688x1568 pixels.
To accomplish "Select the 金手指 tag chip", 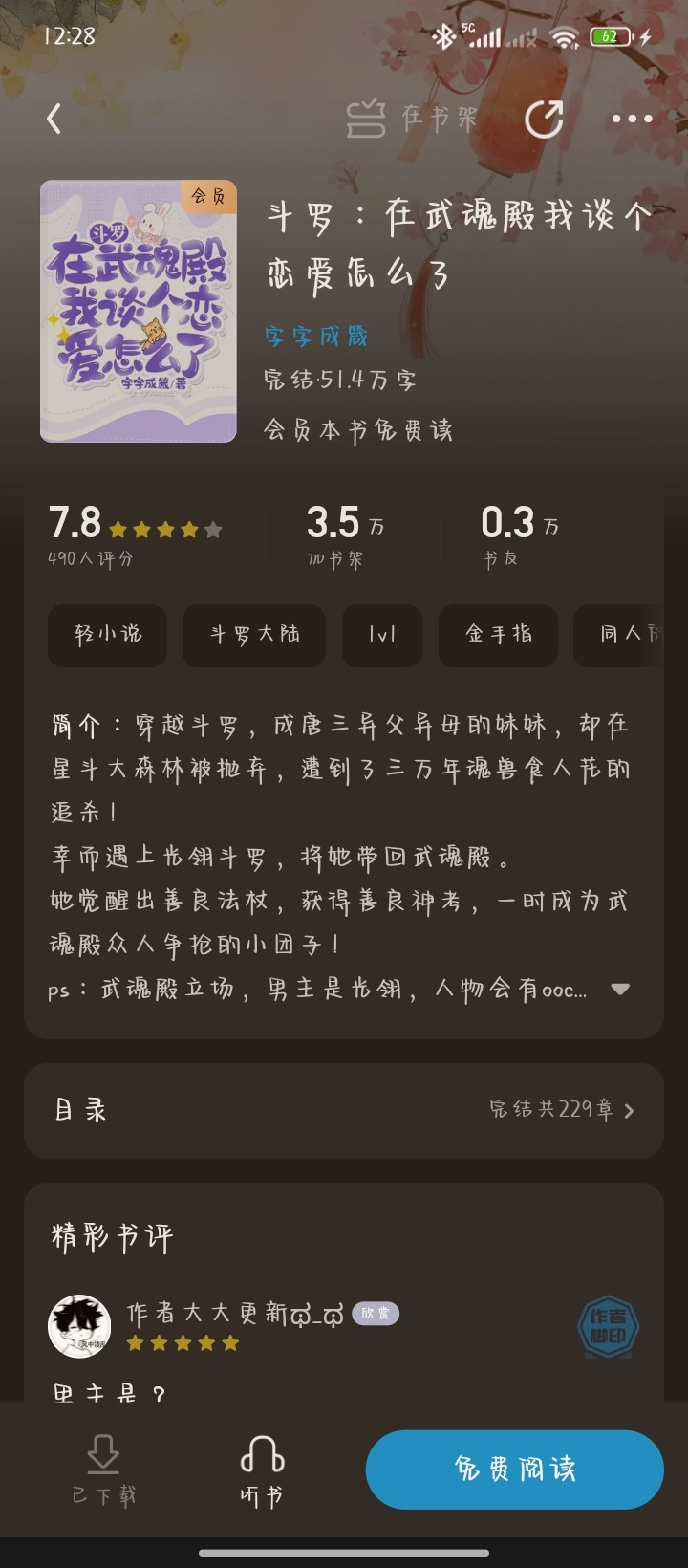I will tap(498, 635).
